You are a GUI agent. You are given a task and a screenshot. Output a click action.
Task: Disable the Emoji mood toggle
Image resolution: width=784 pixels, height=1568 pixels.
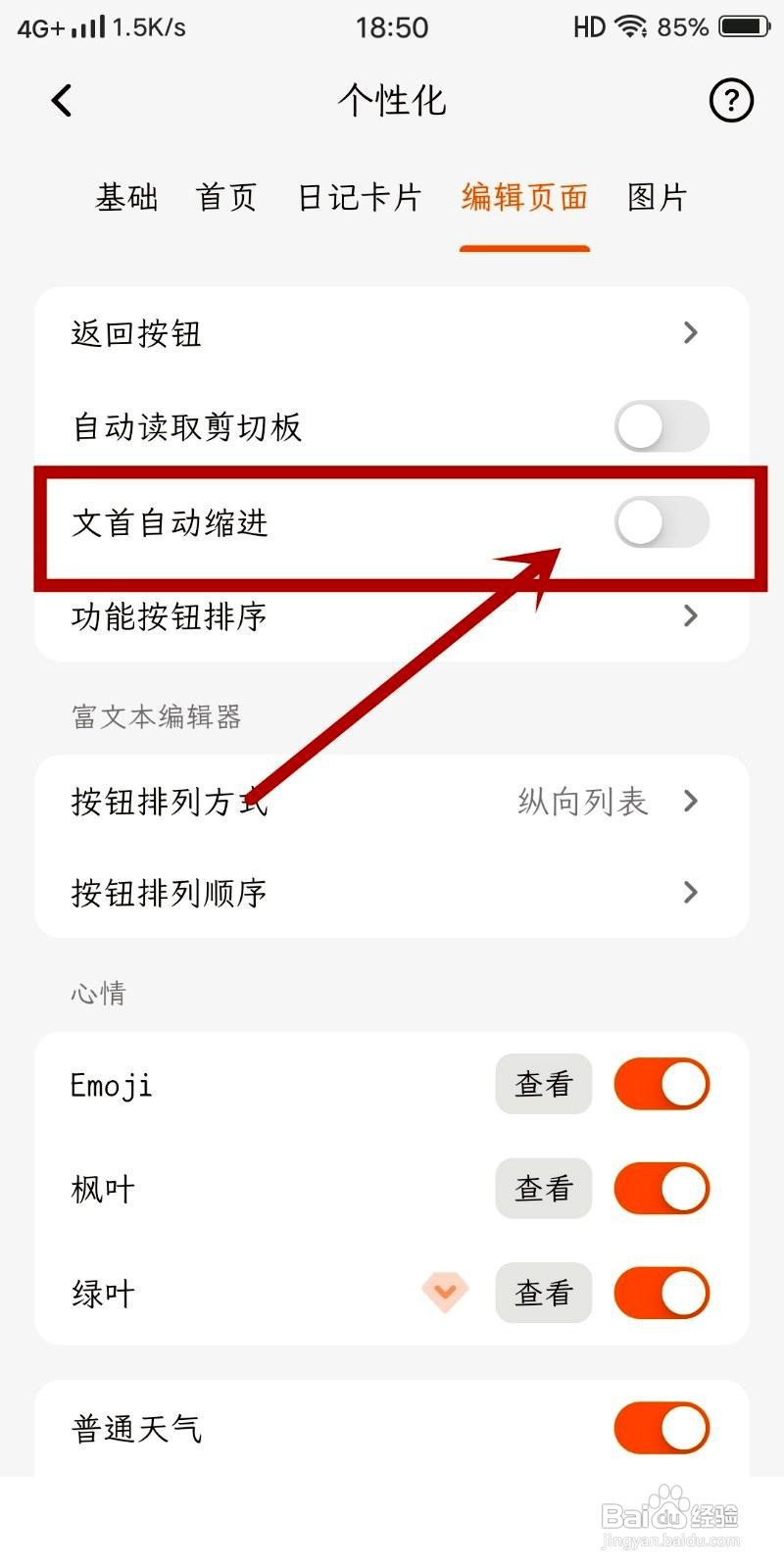click(x=661, y=1084)
